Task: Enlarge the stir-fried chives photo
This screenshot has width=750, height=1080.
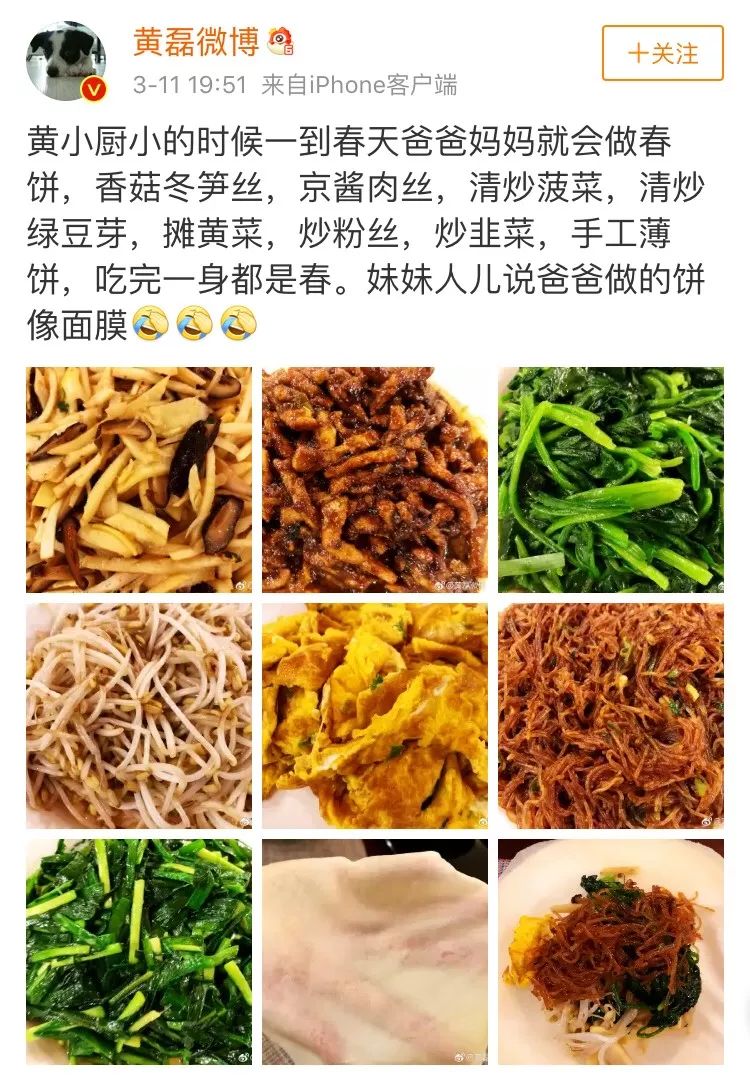Action: pos(139,952)
